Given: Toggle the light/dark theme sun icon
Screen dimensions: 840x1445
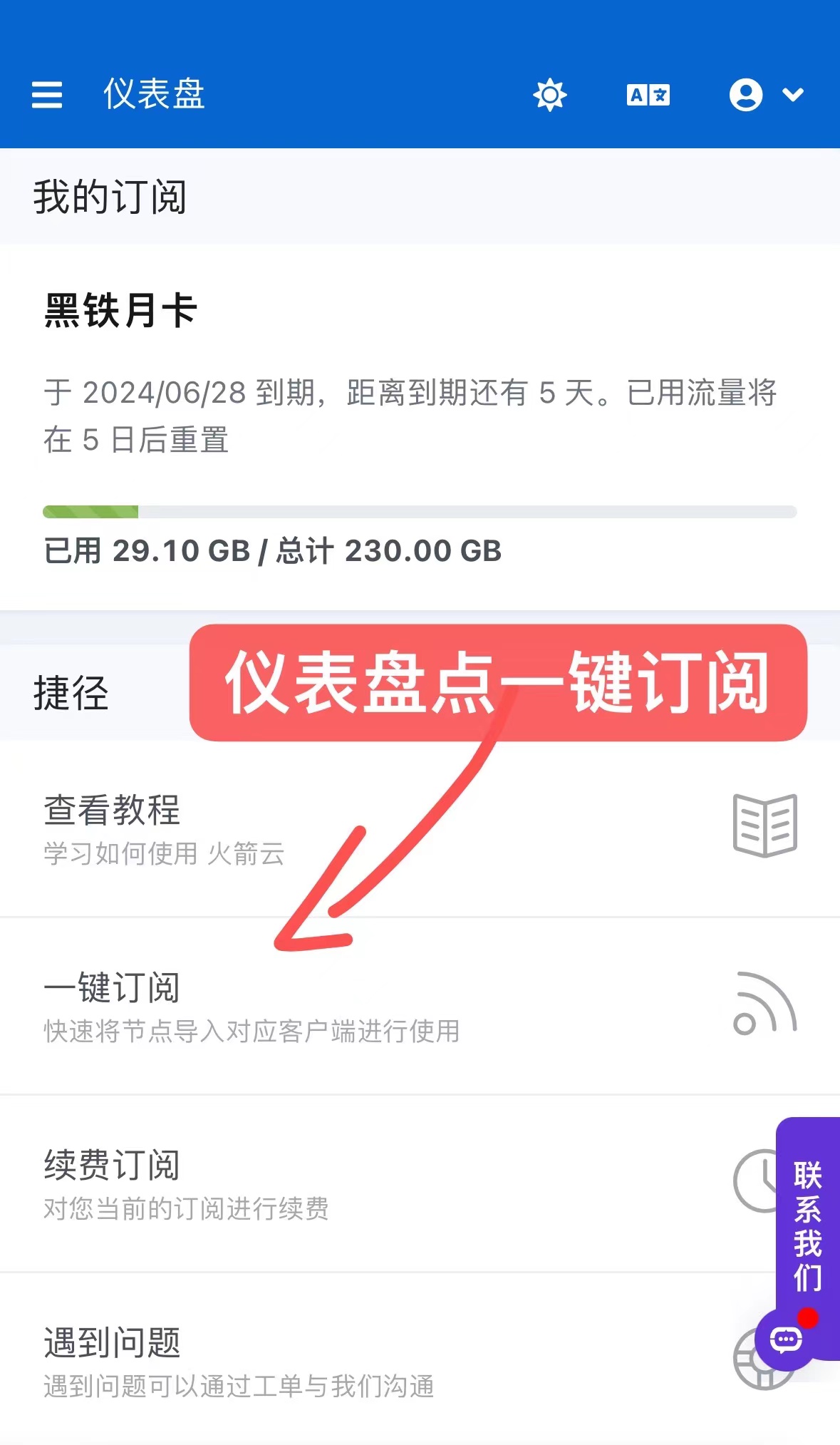Looking at the screenshot, I should tap(551, 93).
